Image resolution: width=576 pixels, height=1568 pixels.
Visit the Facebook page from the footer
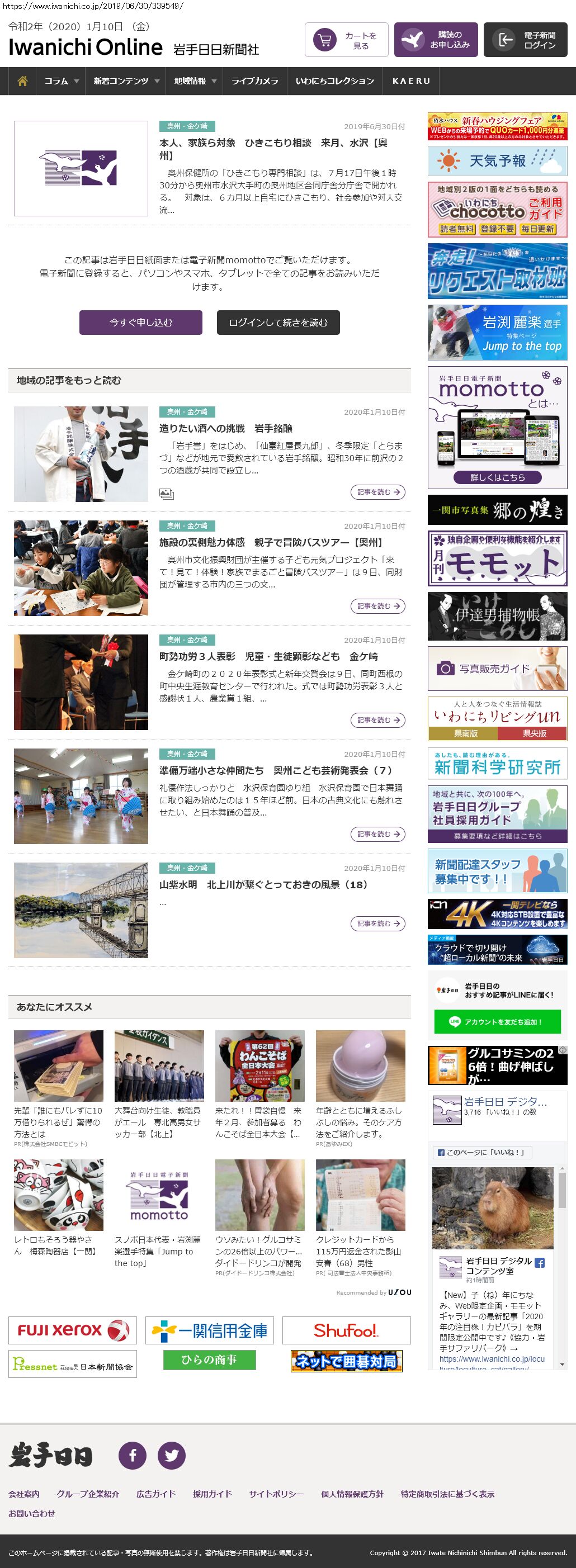(x=132, y=1456)
